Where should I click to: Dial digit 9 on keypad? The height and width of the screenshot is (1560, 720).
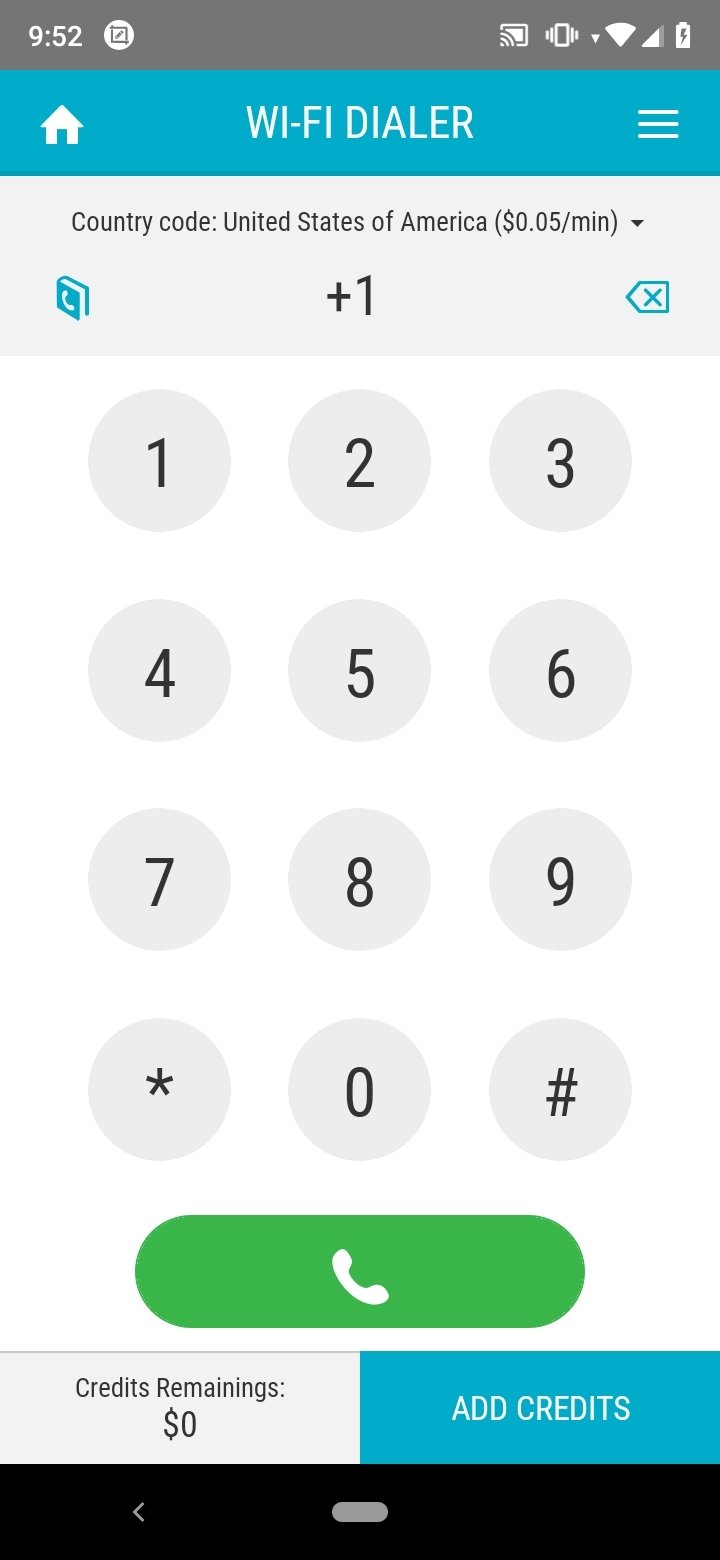pyautogui.click(x=560, y=880)
